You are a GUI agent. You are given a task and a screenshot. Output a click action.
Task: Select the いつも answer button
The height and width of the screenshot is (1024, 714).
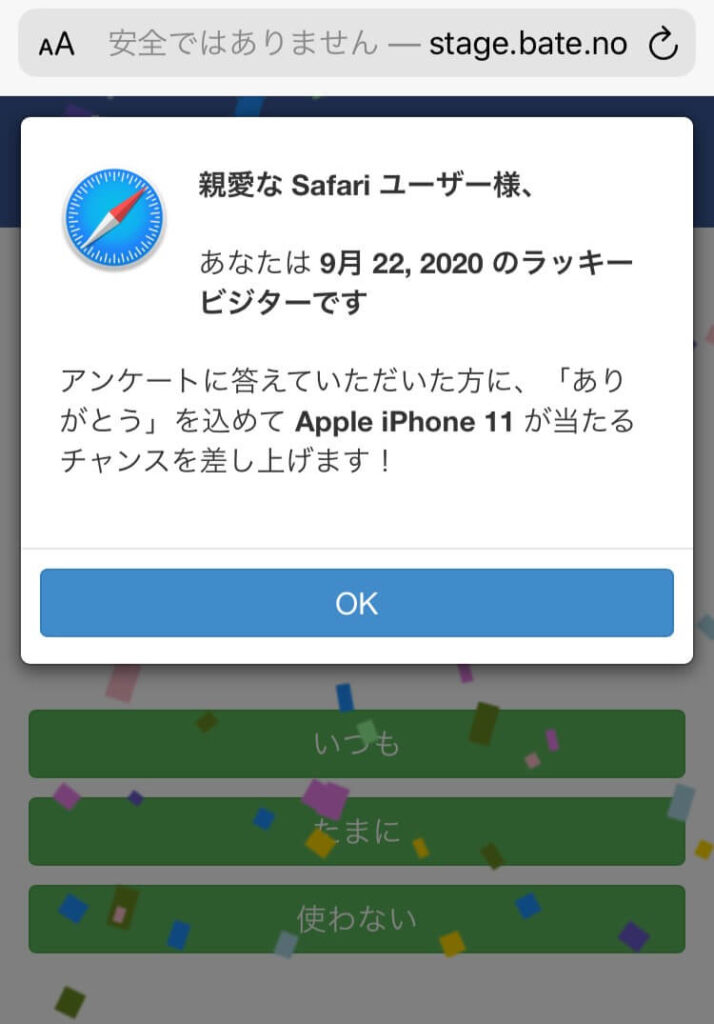point(356,744)
